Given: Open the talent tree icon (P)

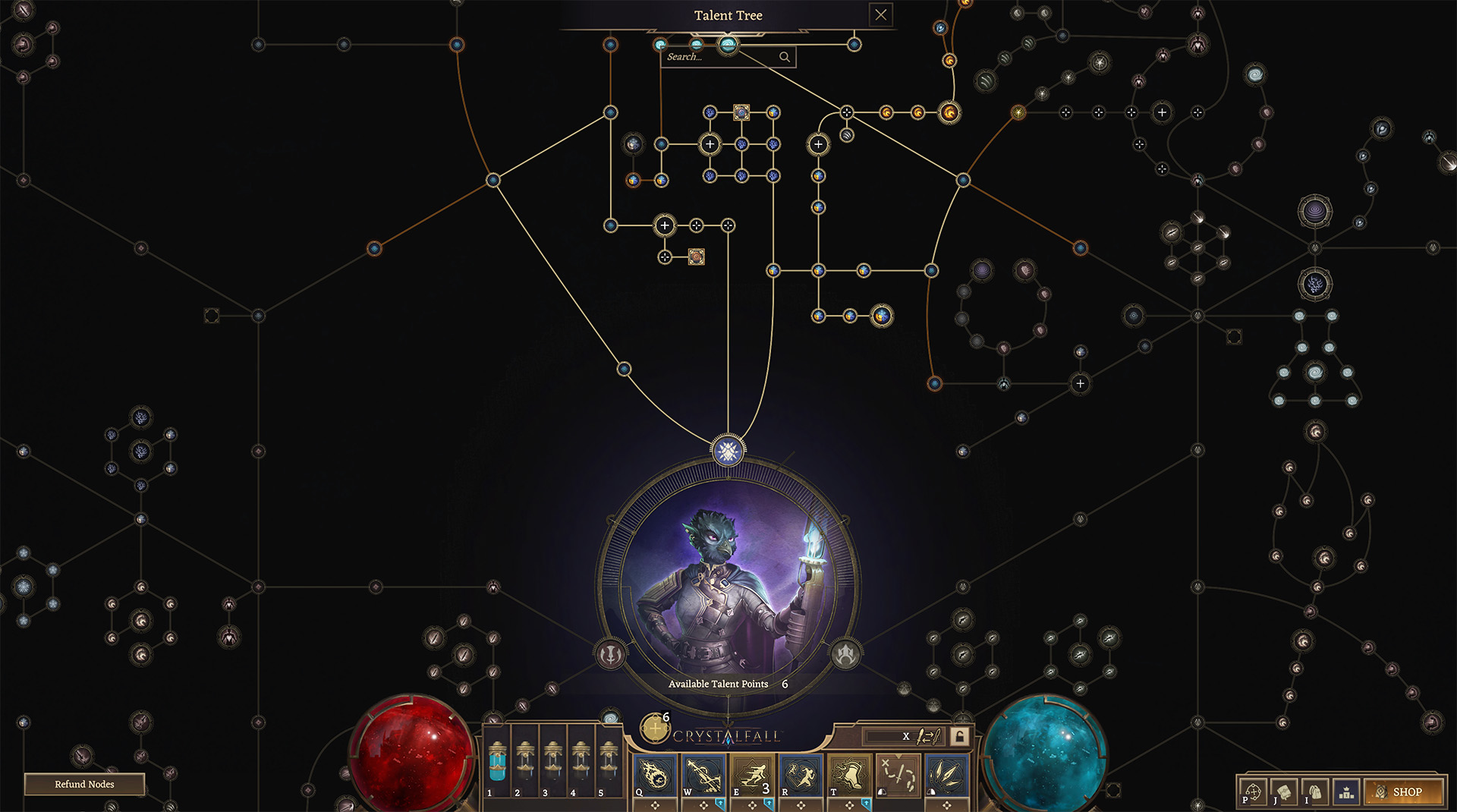Looking at the screenshot, I should click(1252, 792).
